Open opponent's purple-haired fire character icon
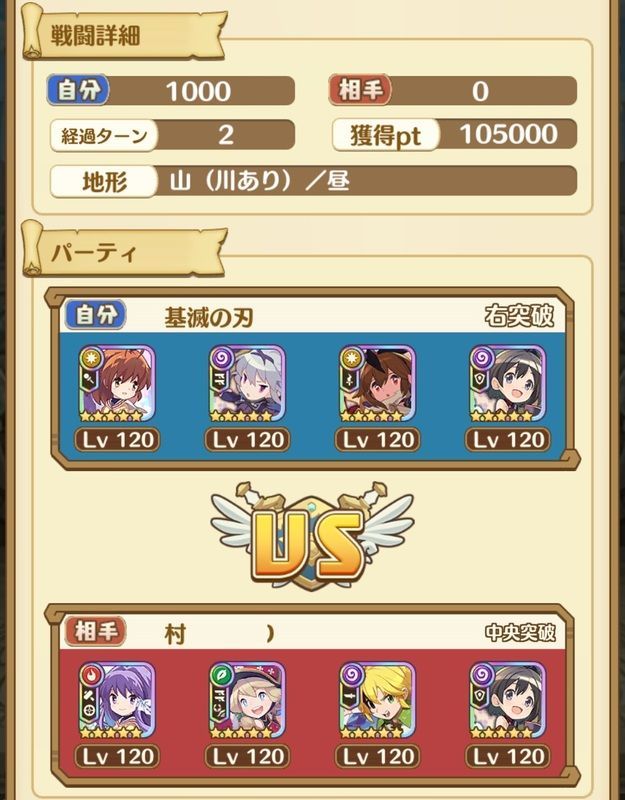The height and width of the screenshot is (800, 625). click(x=117, y=700)
